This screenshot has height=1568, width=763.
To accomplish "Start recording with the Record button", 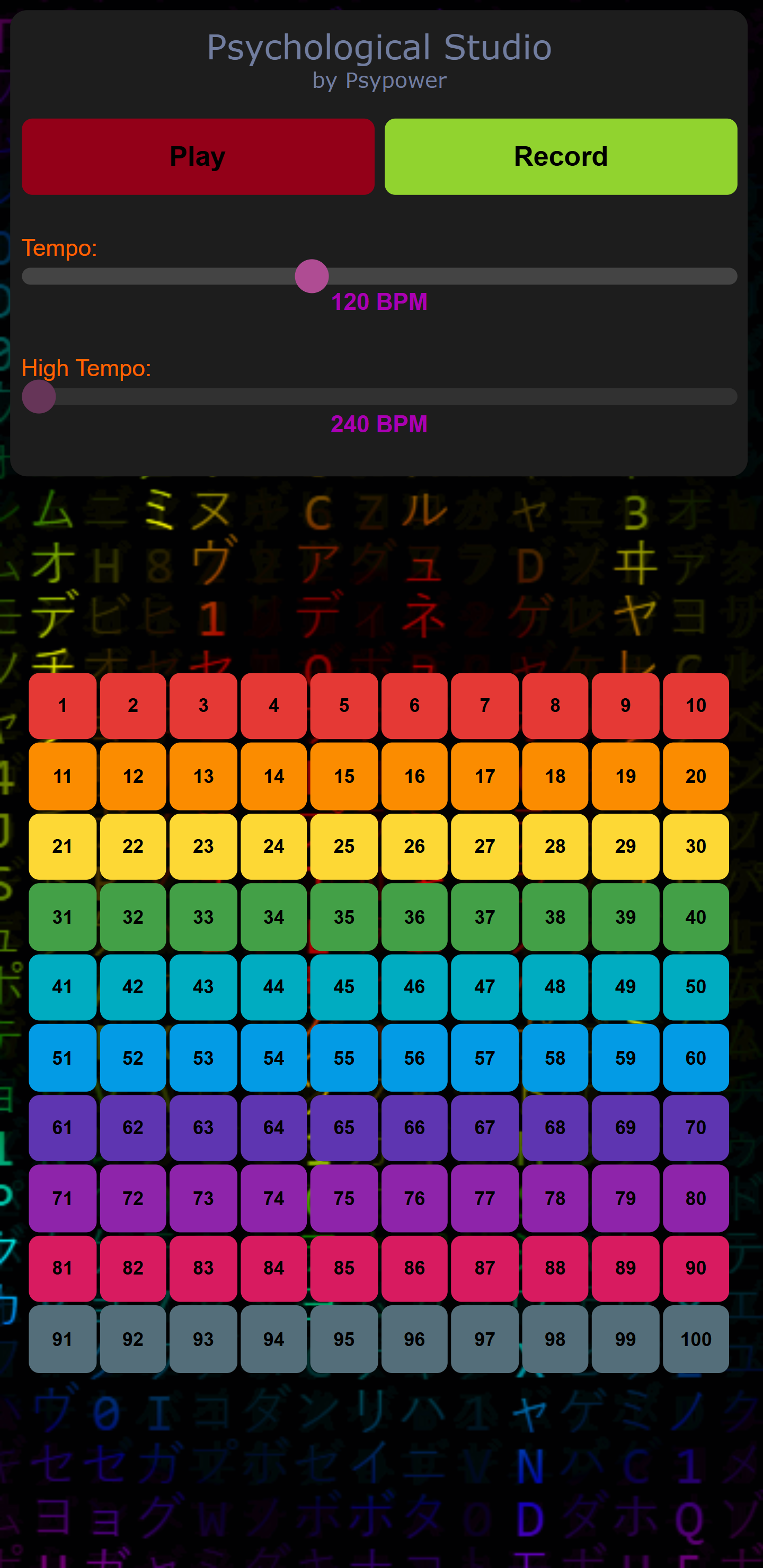I will (x=560, y=156).
